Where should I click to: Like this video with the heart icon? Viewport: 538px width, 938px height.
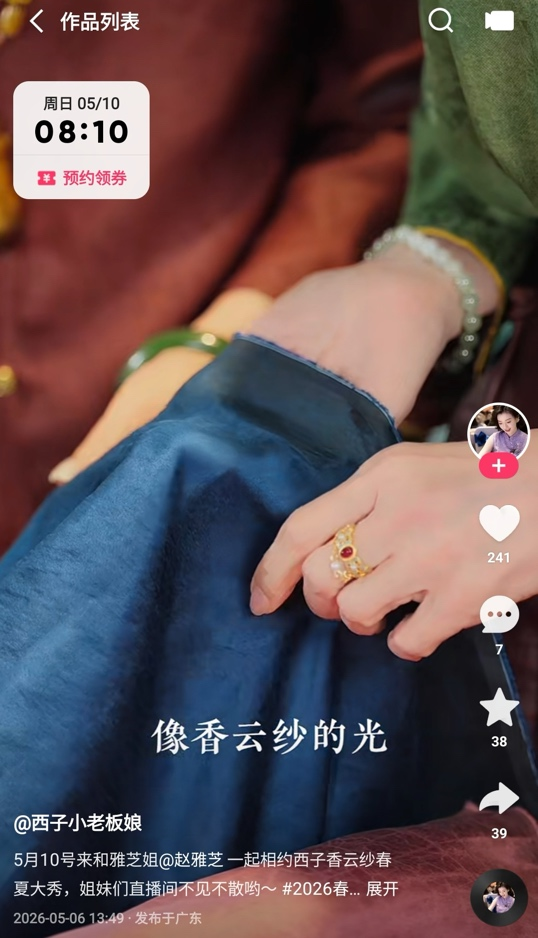pyautogui.click(x=499, y=523)
